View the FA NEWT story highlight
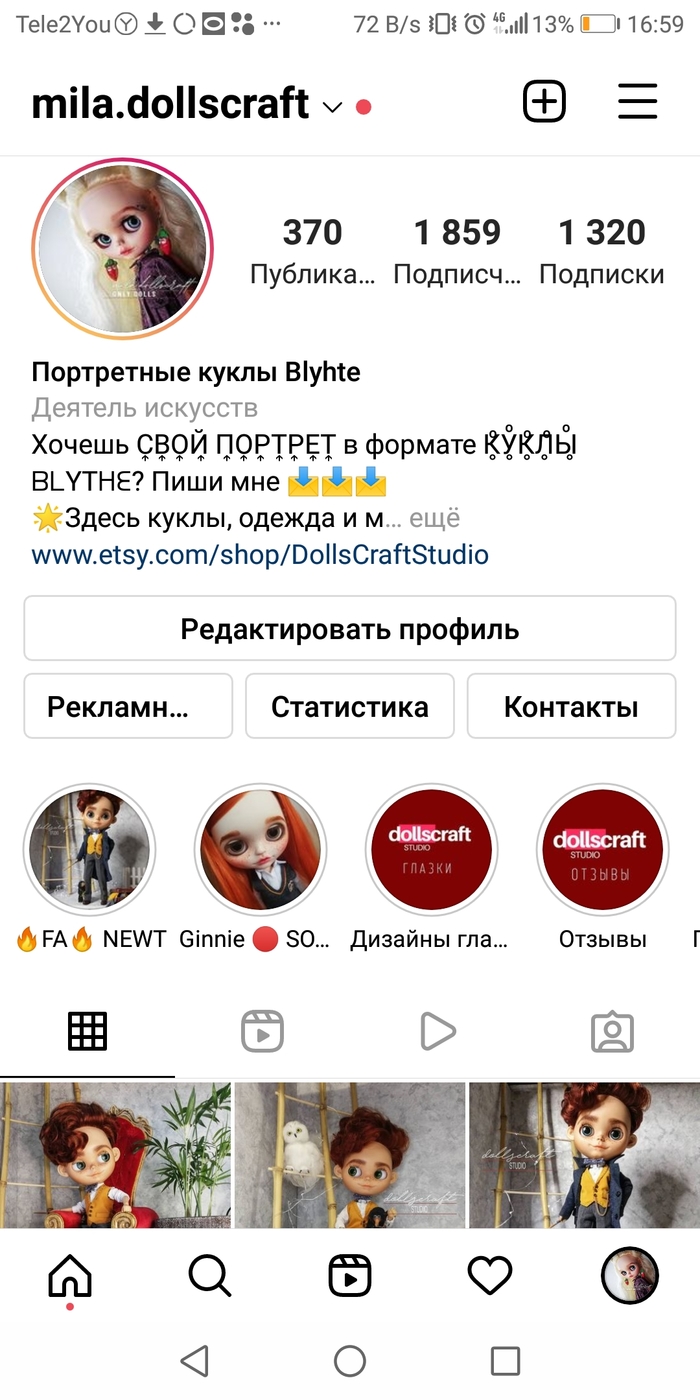The height and width of the screenshot is (1400, 700). (90, 850)
